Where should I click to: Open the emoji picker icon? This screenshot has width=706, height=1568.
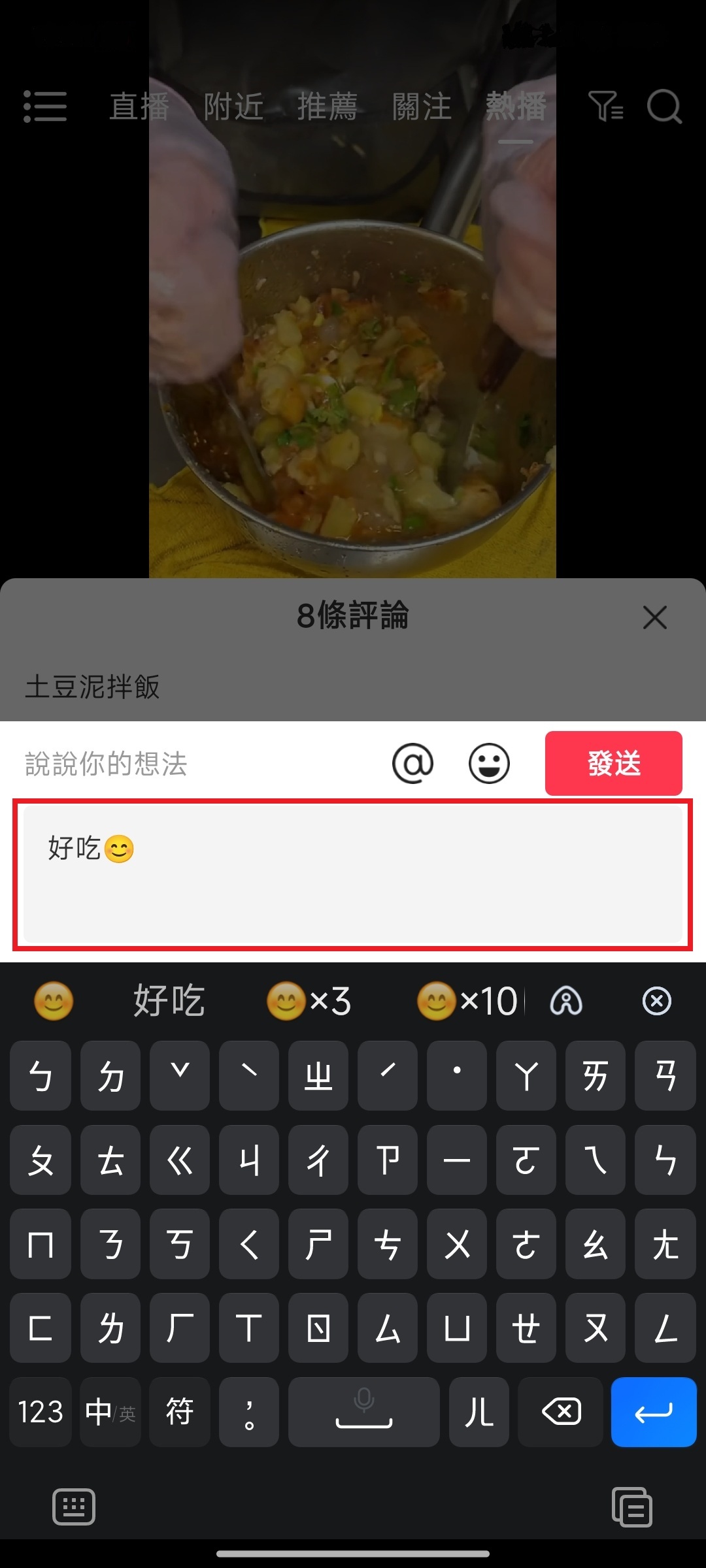(489, 763)
